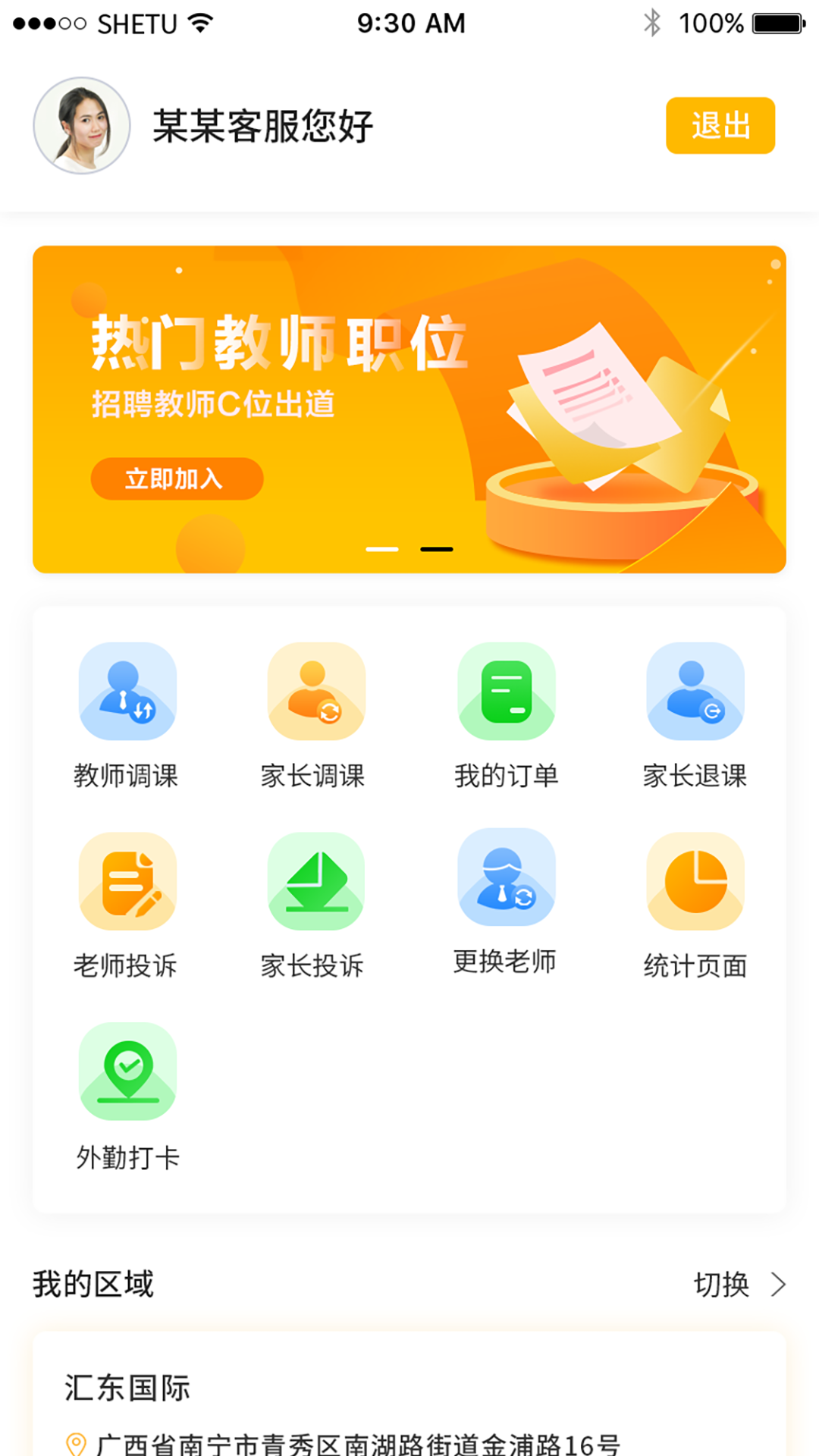
Task: Tap the Wi-Fi icon in the status bar
Action: [199, 23]
